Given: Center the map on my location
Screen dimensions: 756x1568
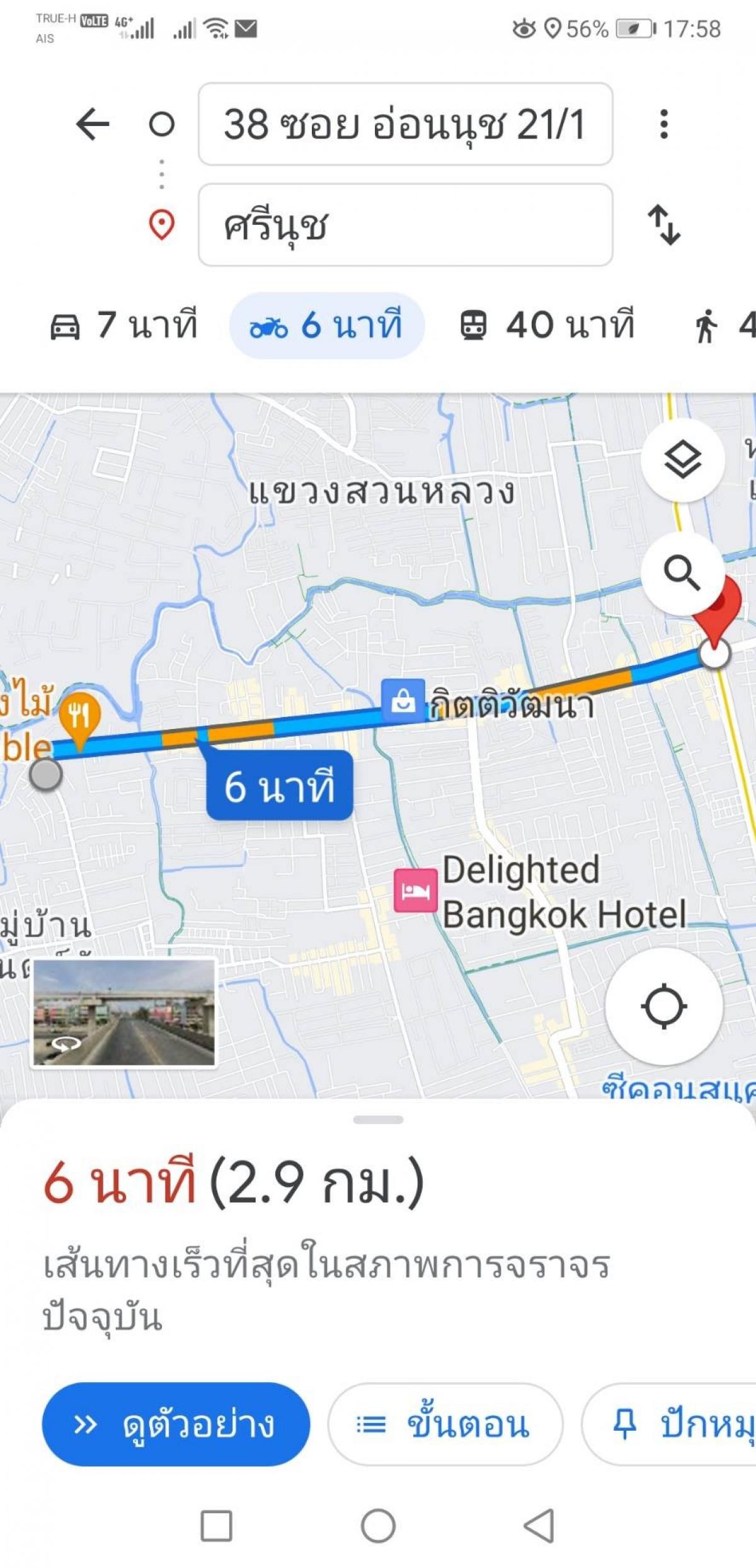Looking at the screenshot, I should (x=664, y=1006).
